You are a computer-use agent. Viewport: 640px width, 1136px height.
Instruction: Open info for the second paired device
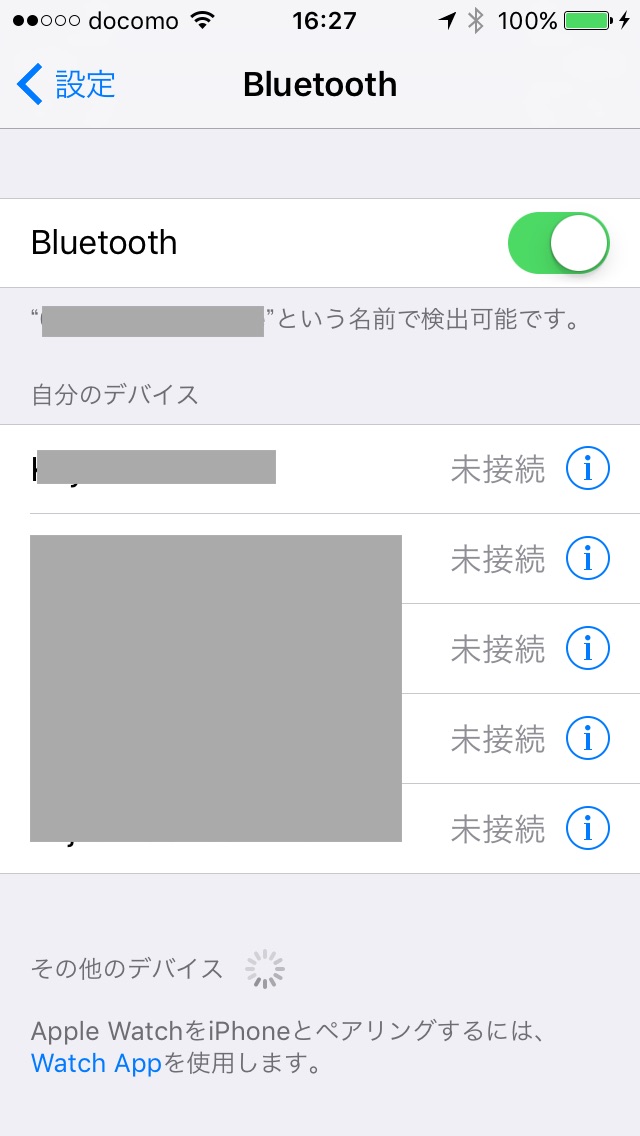click(588, 559)
